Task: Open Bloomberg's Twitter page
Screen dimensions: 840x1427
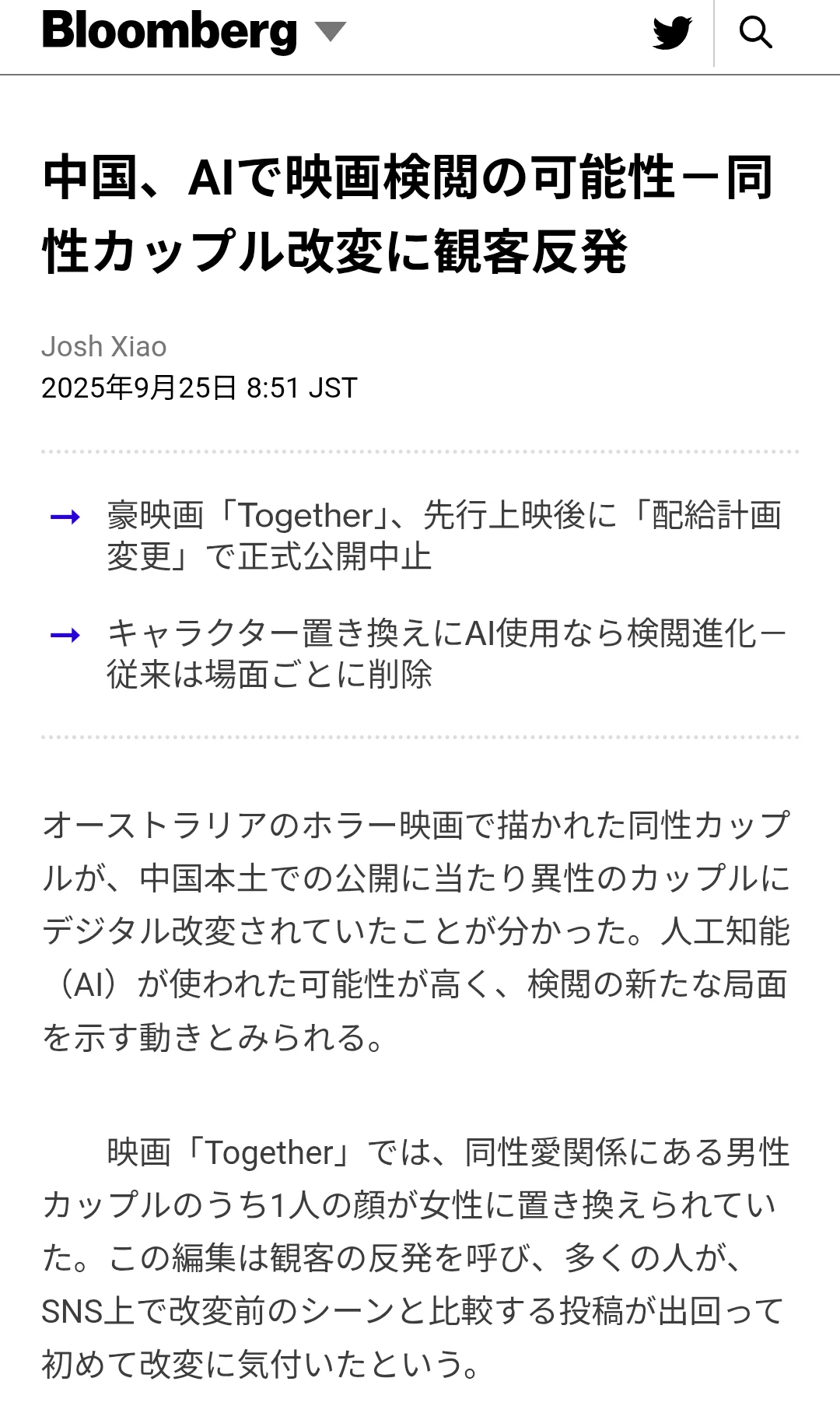Action: coord(672,33)
